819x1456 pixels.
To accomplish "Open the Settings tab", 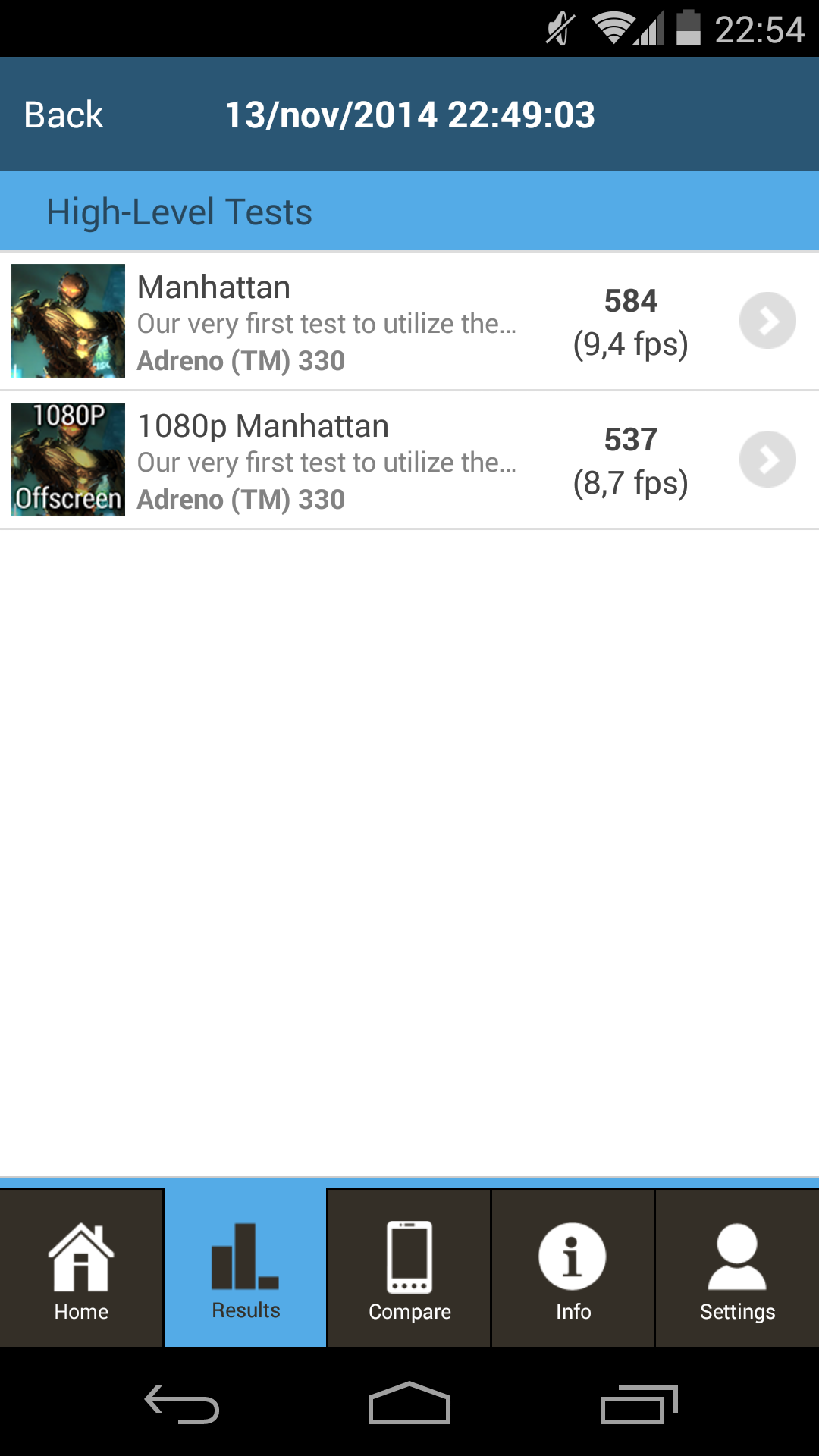I will pyautogui.click(x=737, y=1269).
